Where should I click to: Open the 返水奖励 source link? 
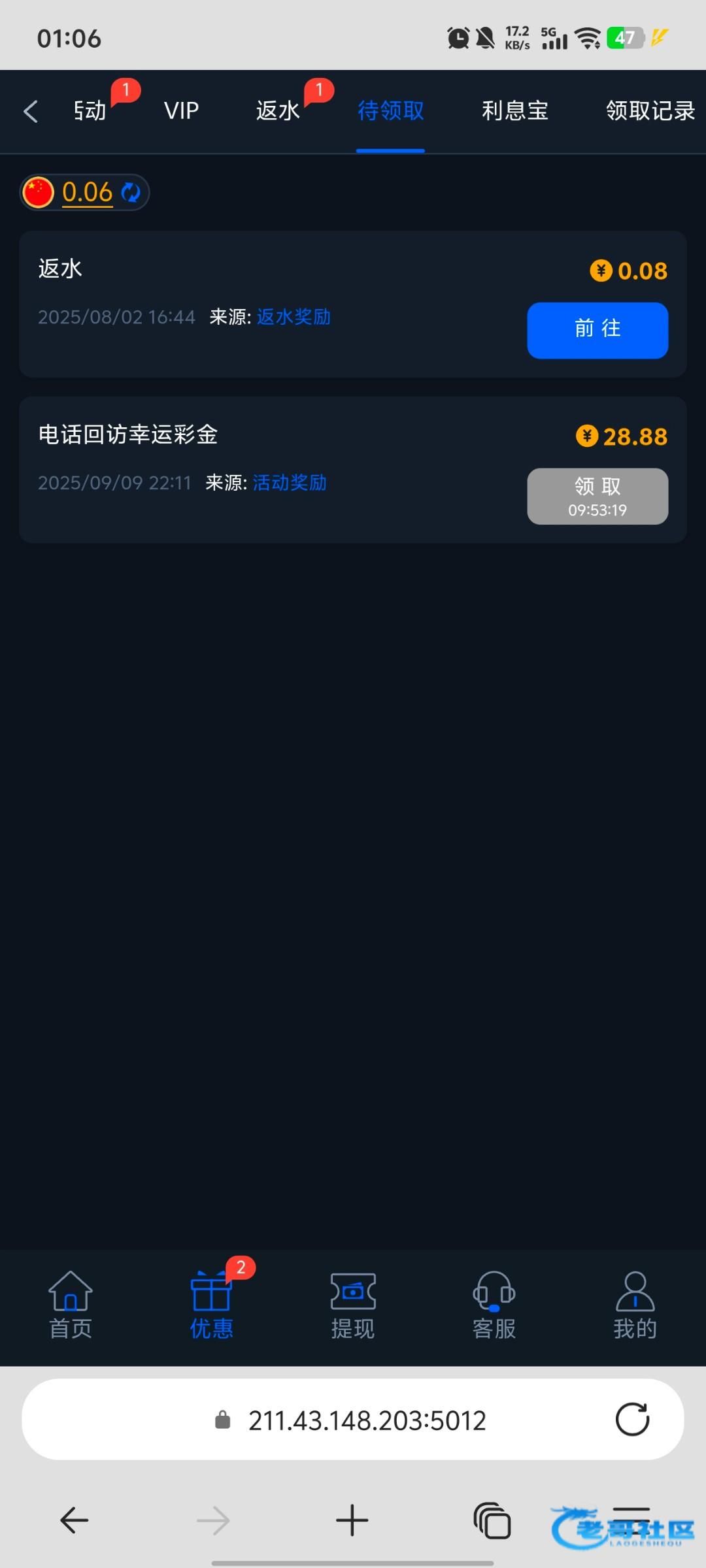point(294,317)
